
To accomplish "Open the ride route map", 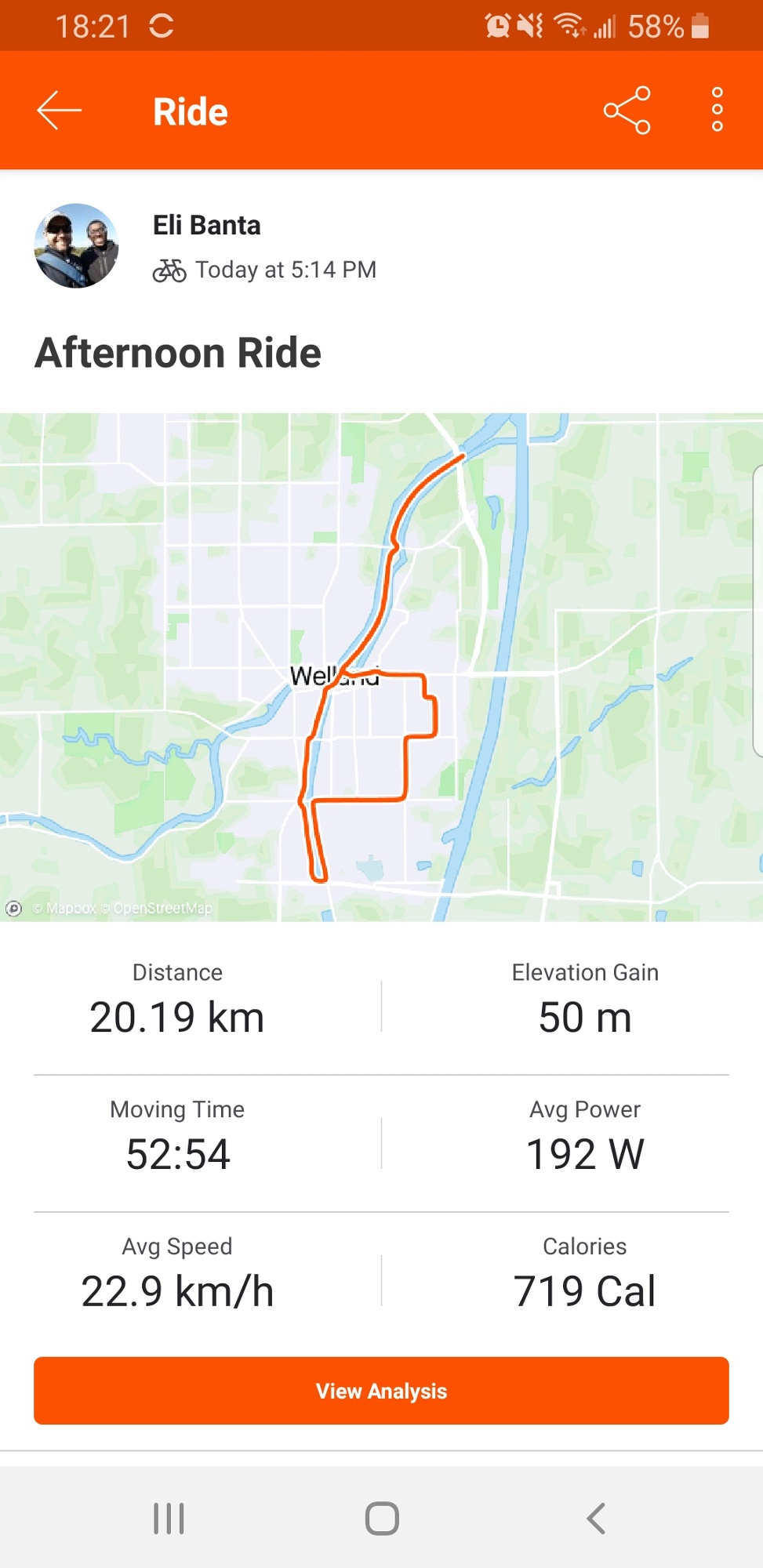I will pyautogui.click(x=381, y=666).
